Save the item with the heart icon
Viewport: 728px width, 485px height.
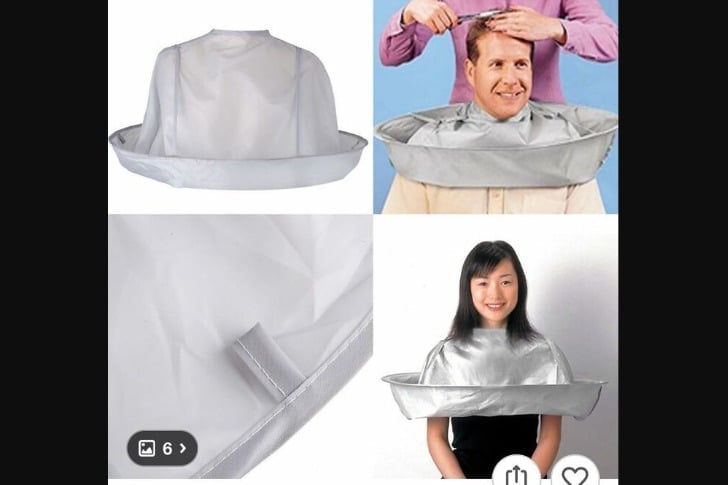(x=575, y=474)
